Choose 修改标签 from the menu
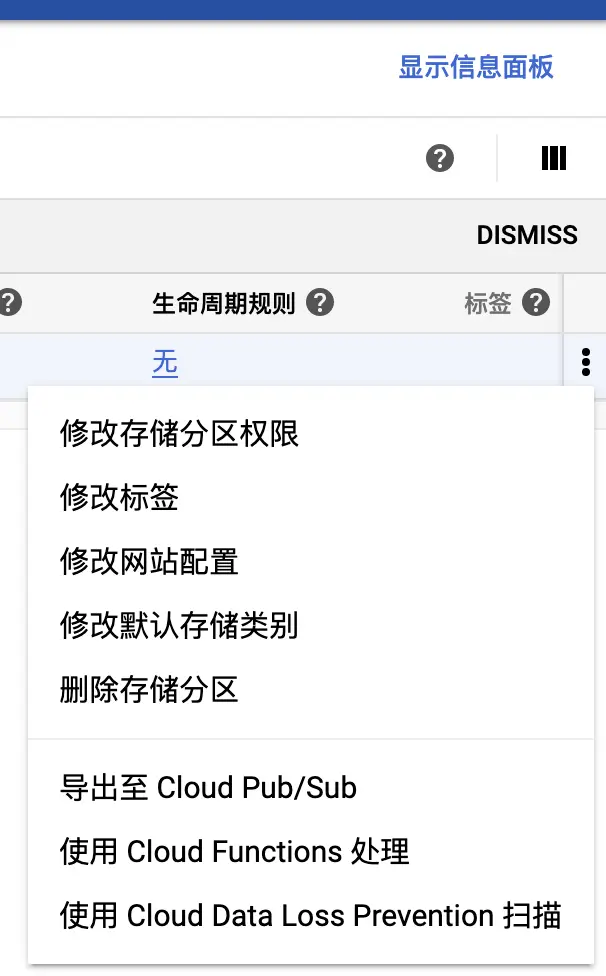 pyautogui.click(x=120, y=497)
